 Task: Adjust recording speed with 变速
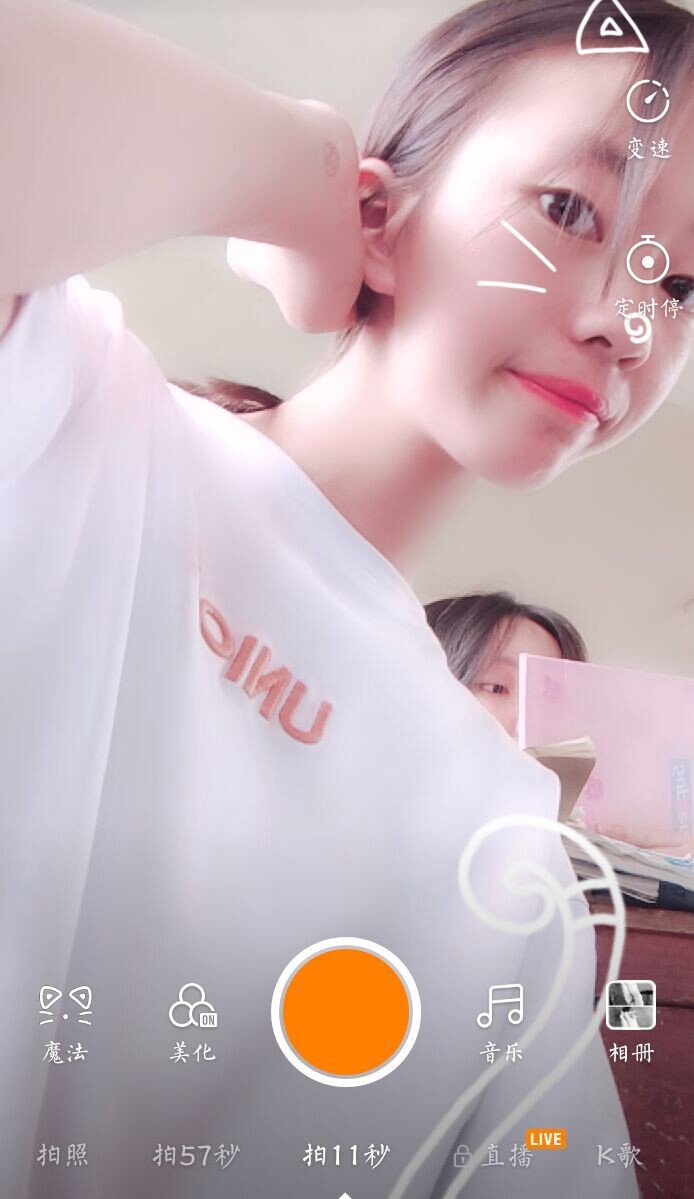pyautogui.click(x=648, y=117)
